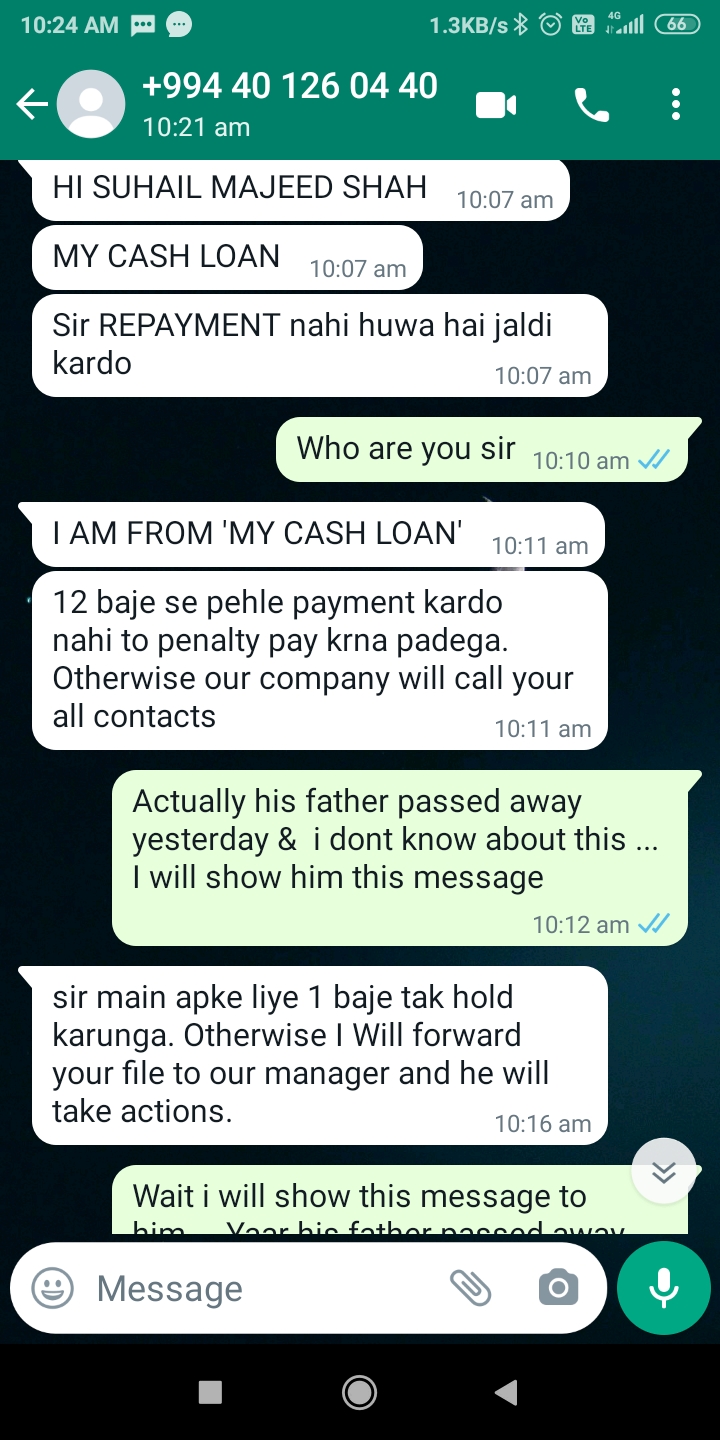Image resolution: width=720 pixels, height=1440 pixels.
Task: Jump to the latest messages
Action: [664, 1172]
